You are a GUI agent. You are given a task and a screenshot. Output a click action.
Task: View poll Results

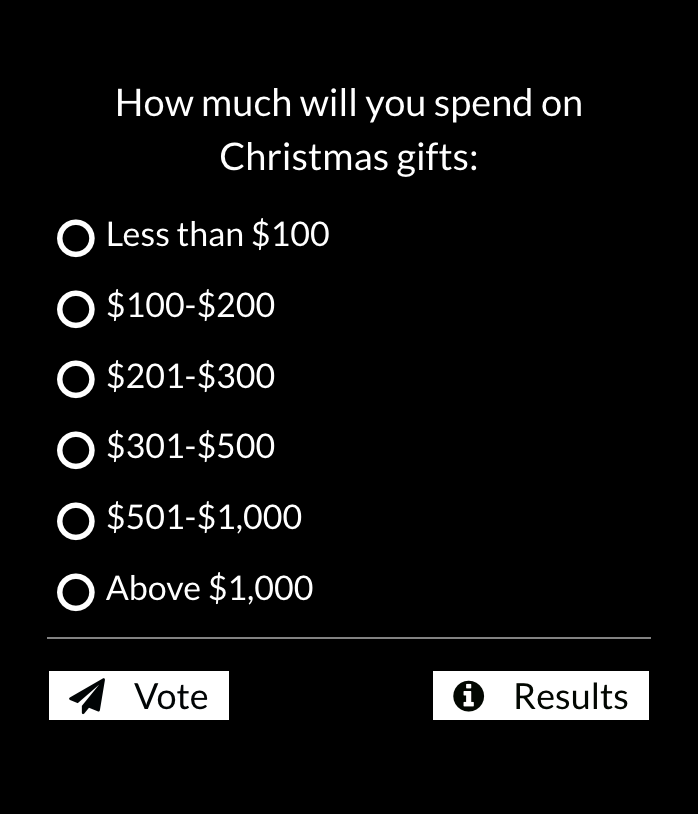click(x=541, y=696)
